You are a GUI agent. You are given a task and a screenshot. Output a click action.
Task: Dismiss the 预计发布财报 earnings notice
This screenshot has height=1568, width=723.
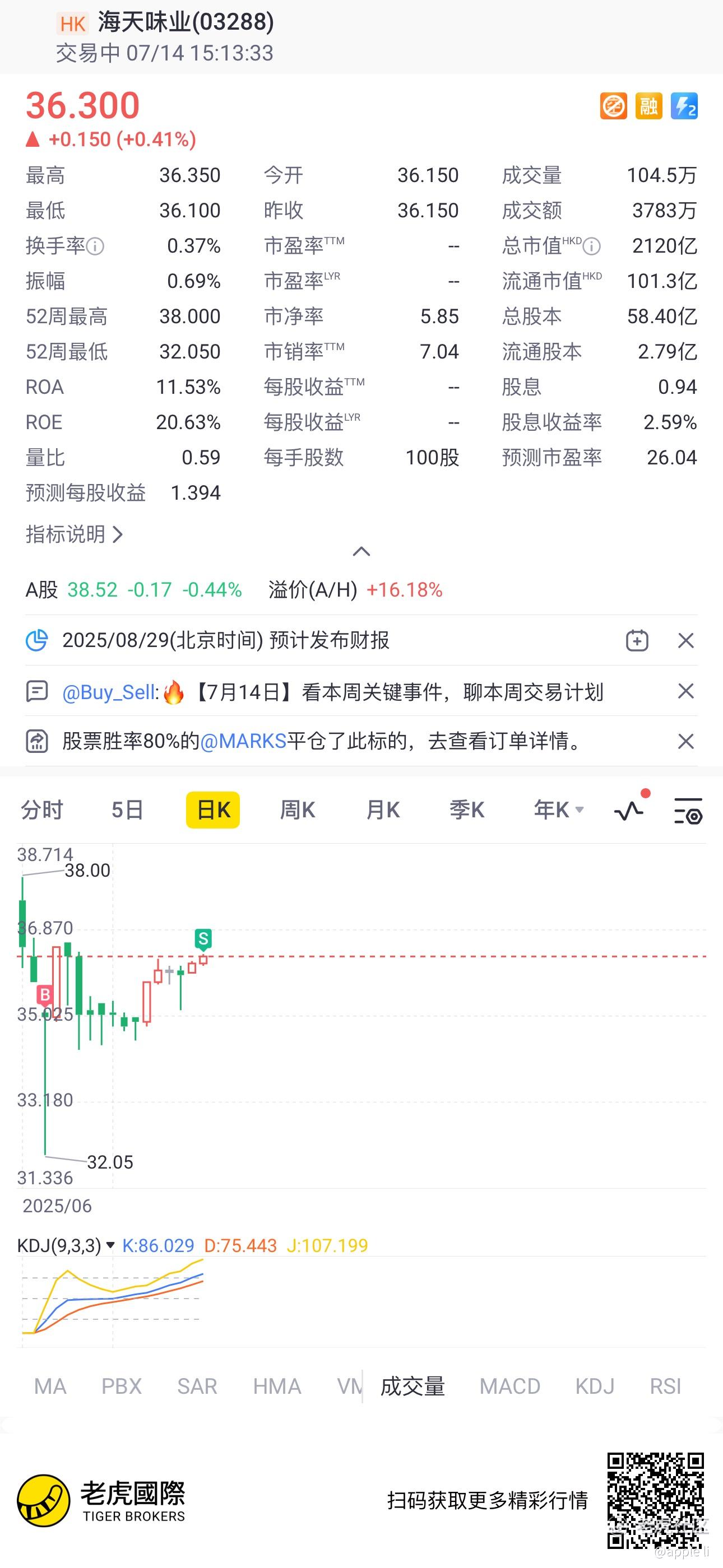pyautogui.click(x=686, y=640)
